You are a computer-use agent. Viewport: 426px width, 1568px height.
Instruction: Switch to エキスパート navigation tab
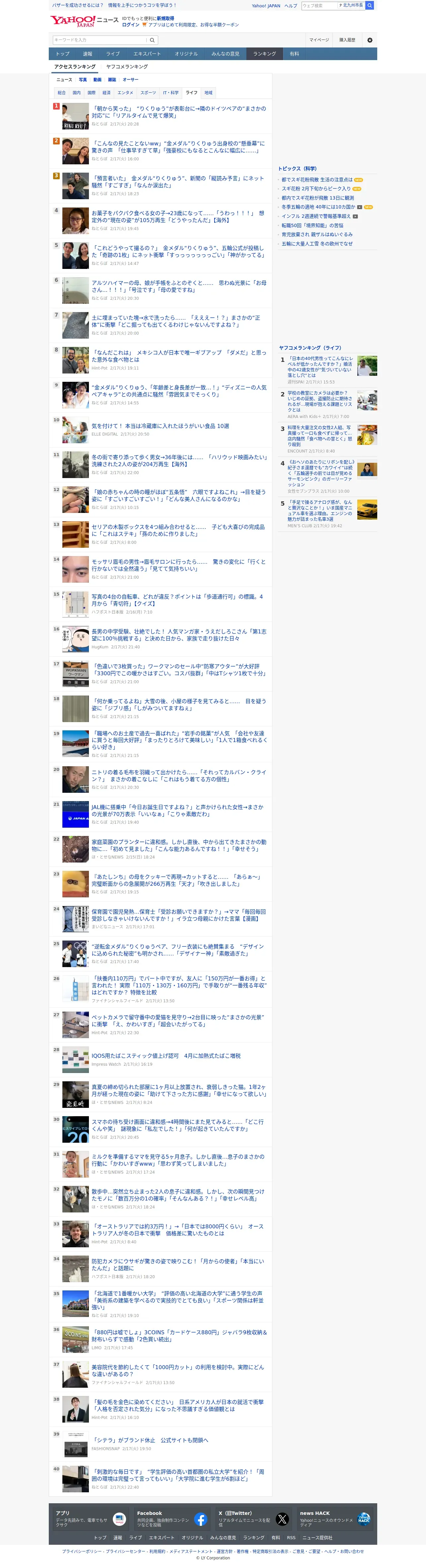coord(147,54)
